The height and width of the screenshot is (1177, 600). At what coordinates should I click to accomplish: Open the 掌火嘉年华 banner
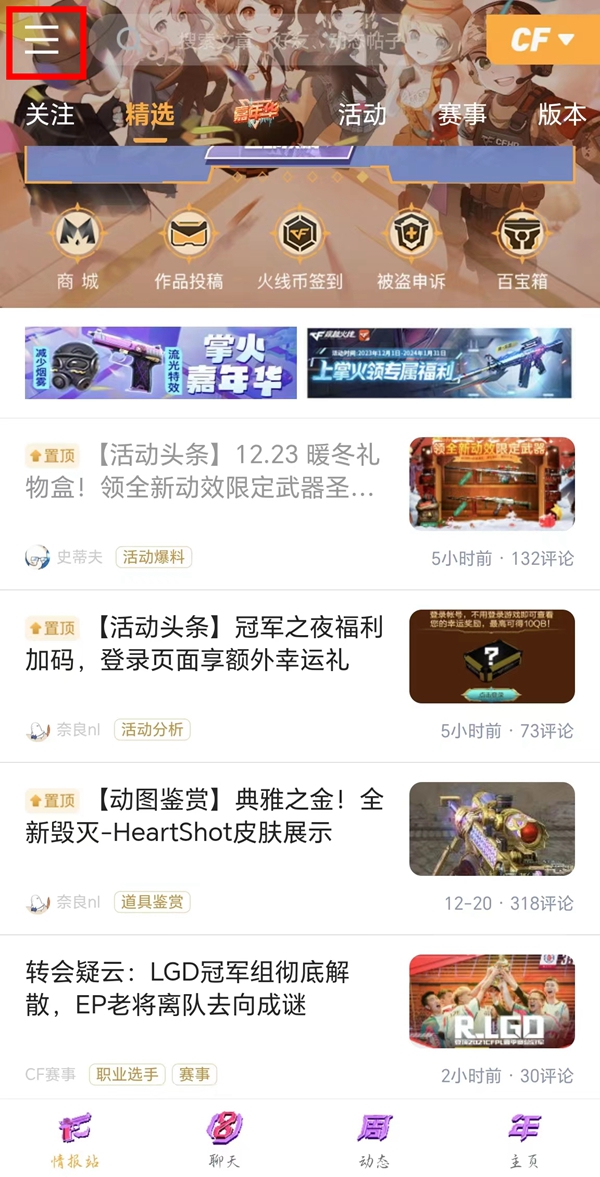click(x=161, y=363)
